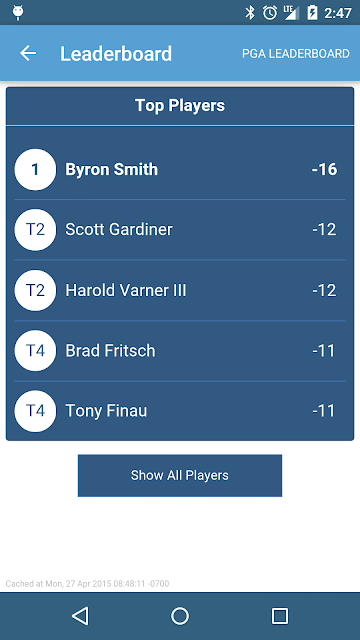This screenshot has height=640, width=360.
Task: Go to the Android home screen
Action: click(x=180, y=616)
